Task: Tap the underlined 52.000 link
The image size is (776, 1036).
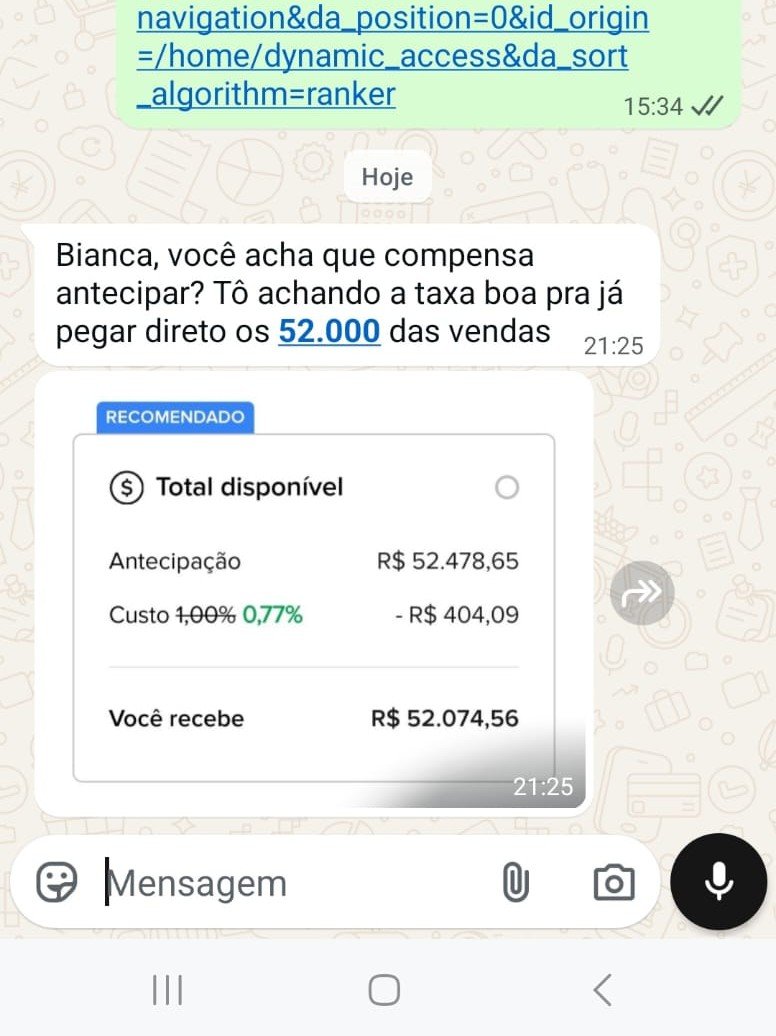Action: pos(329,332)
